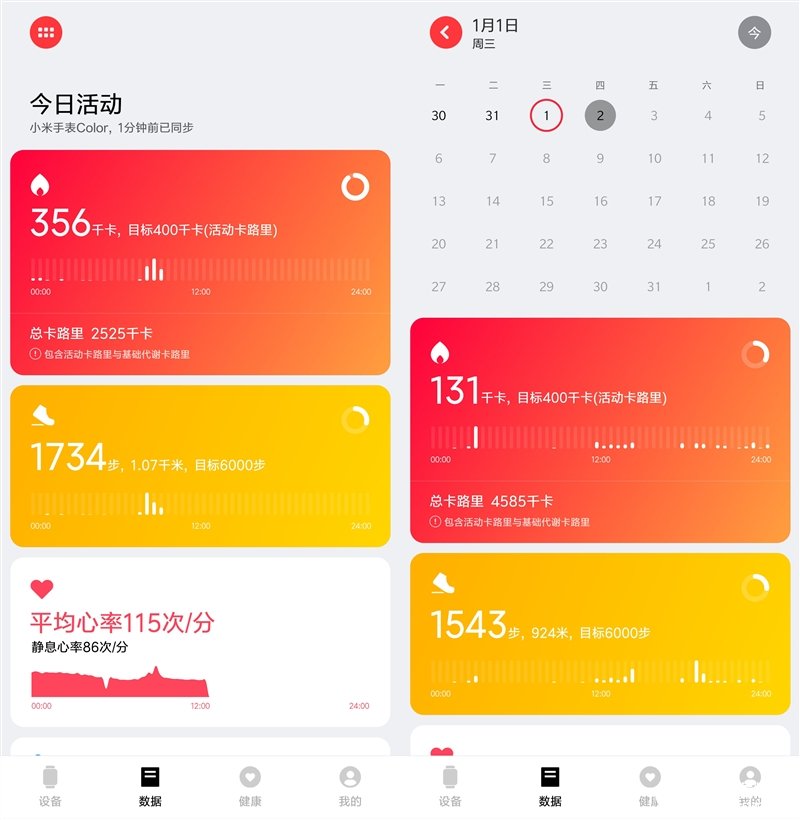
Task: Select date 31 in the calendar's first row
Action: point(492,115)
